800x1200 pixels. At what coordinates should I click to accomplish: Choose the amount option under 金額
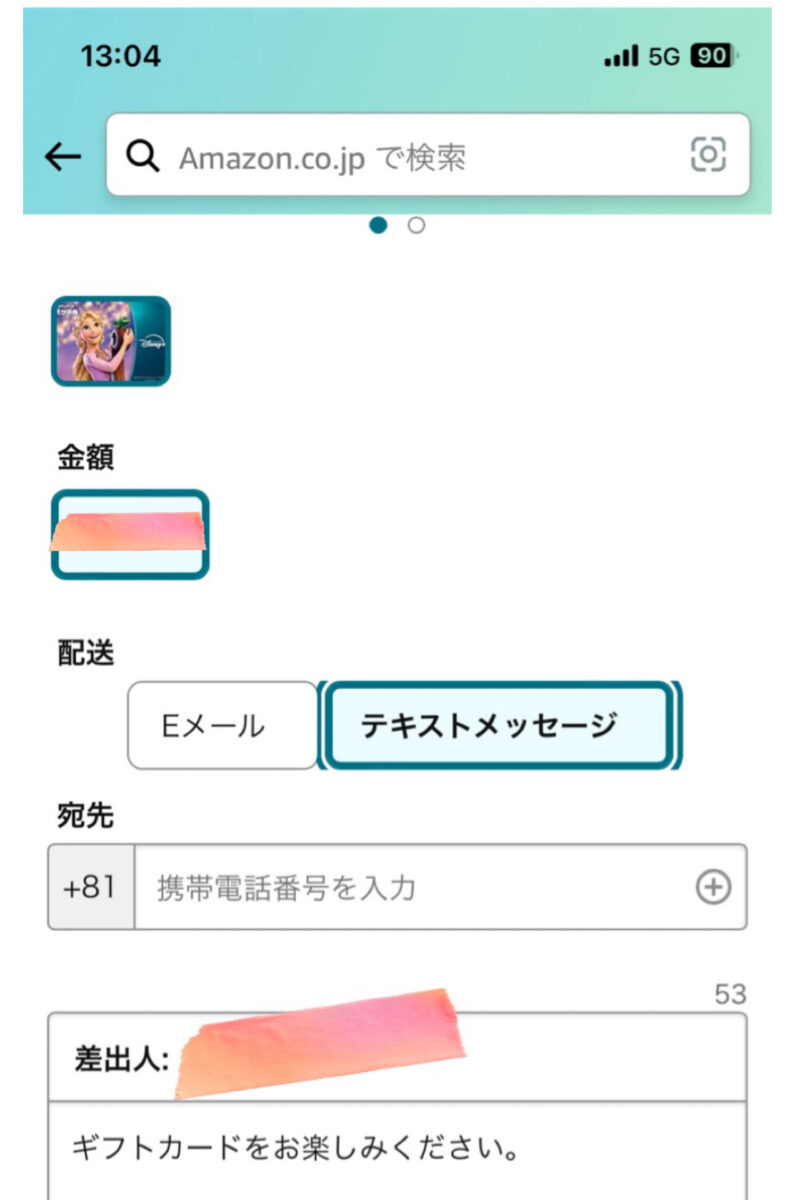pyautogui.click(x=130, y=535)
